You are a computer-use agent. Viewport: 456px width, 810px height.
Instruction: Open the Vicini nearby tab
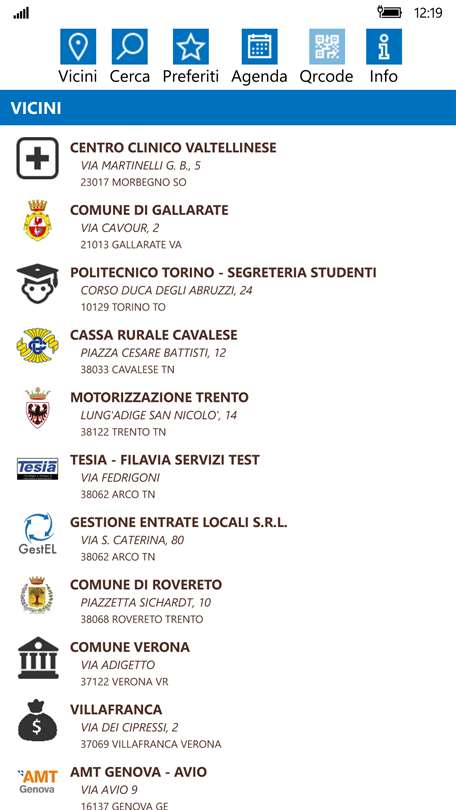78,56
